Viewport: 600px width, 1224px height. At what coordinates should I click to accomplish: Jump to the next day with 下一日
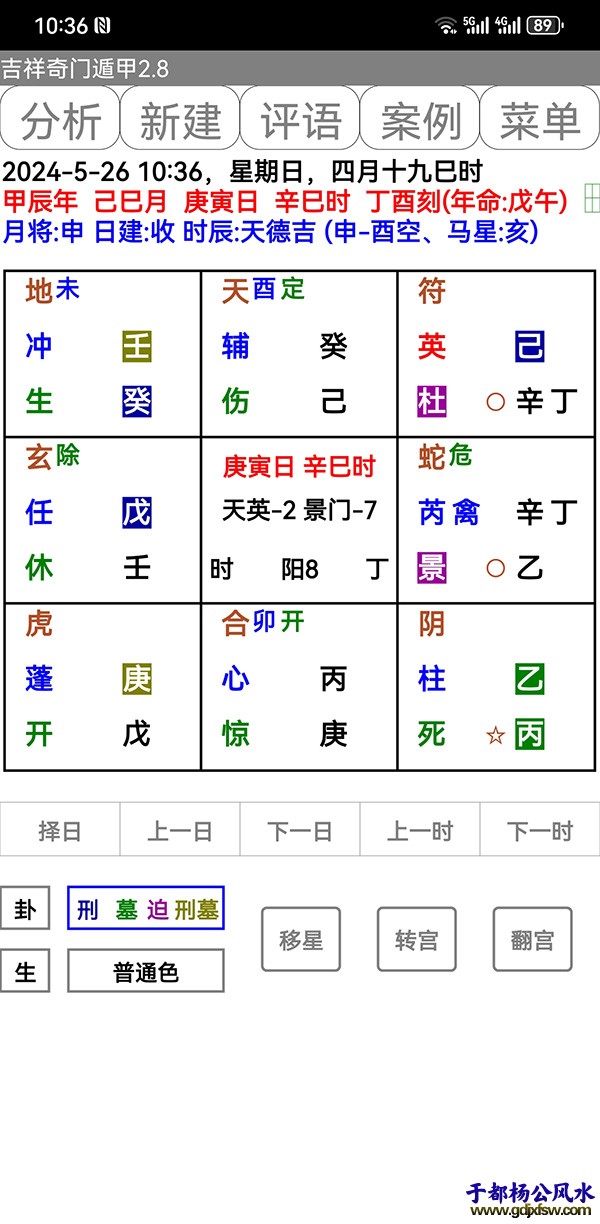point(300,831)
